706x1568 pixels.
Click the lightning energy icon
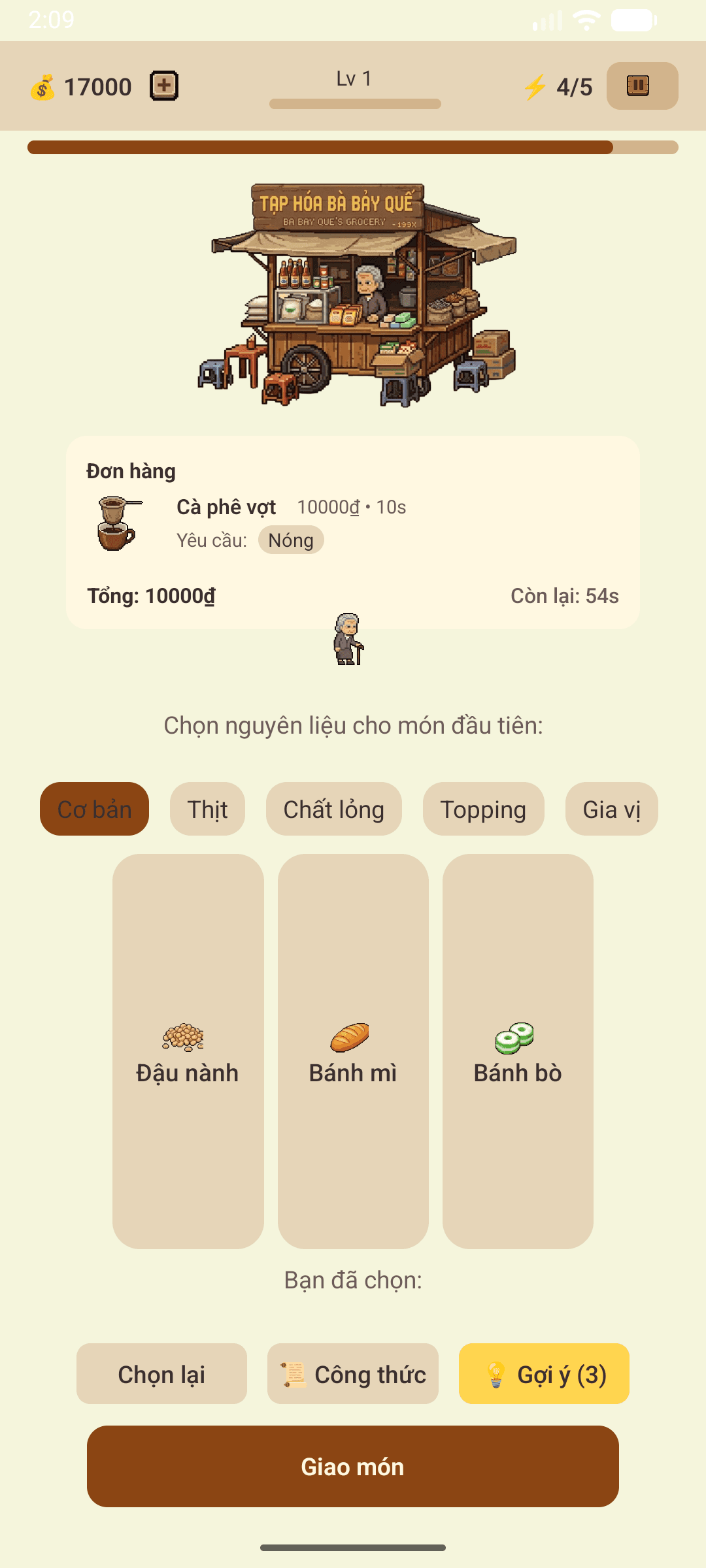click(536, 86)
